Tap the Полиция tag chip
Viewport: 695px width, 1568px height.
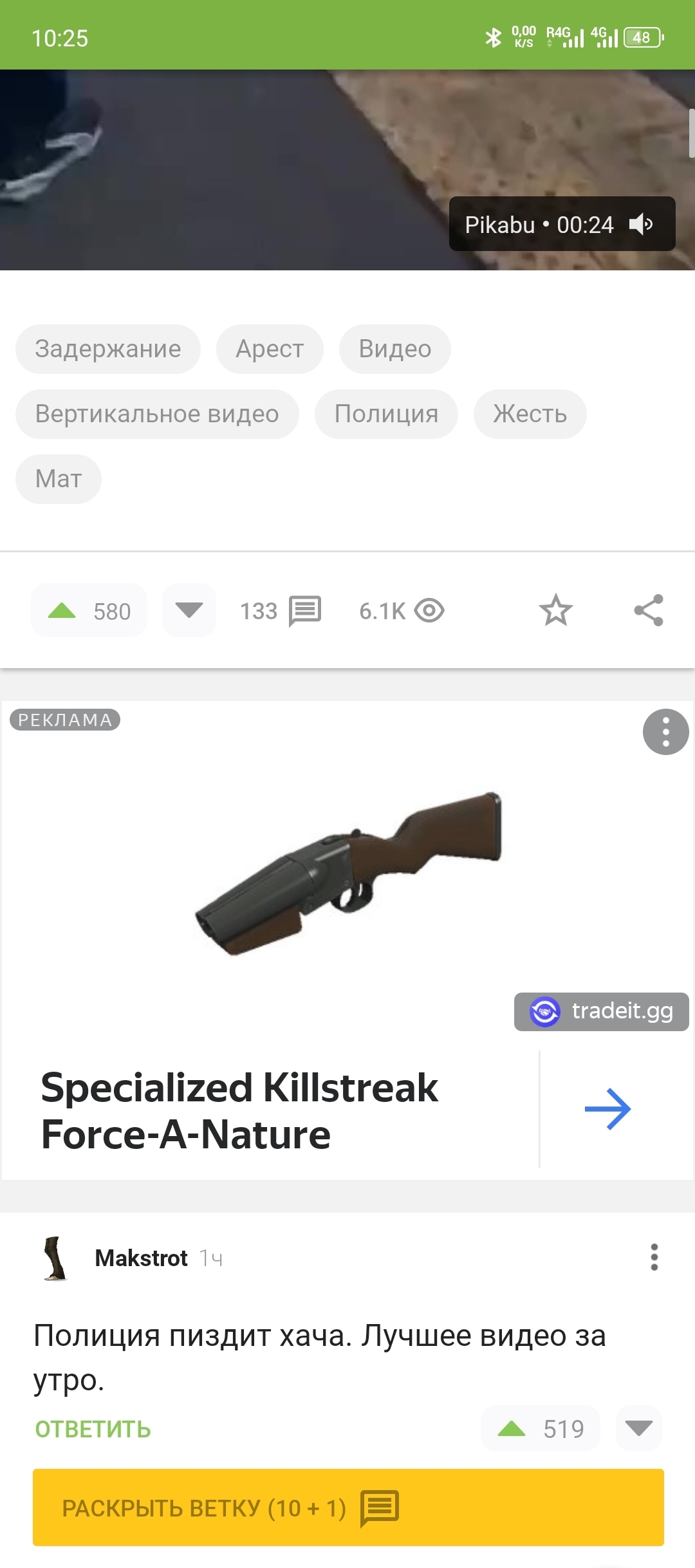[x=386, y=414]
